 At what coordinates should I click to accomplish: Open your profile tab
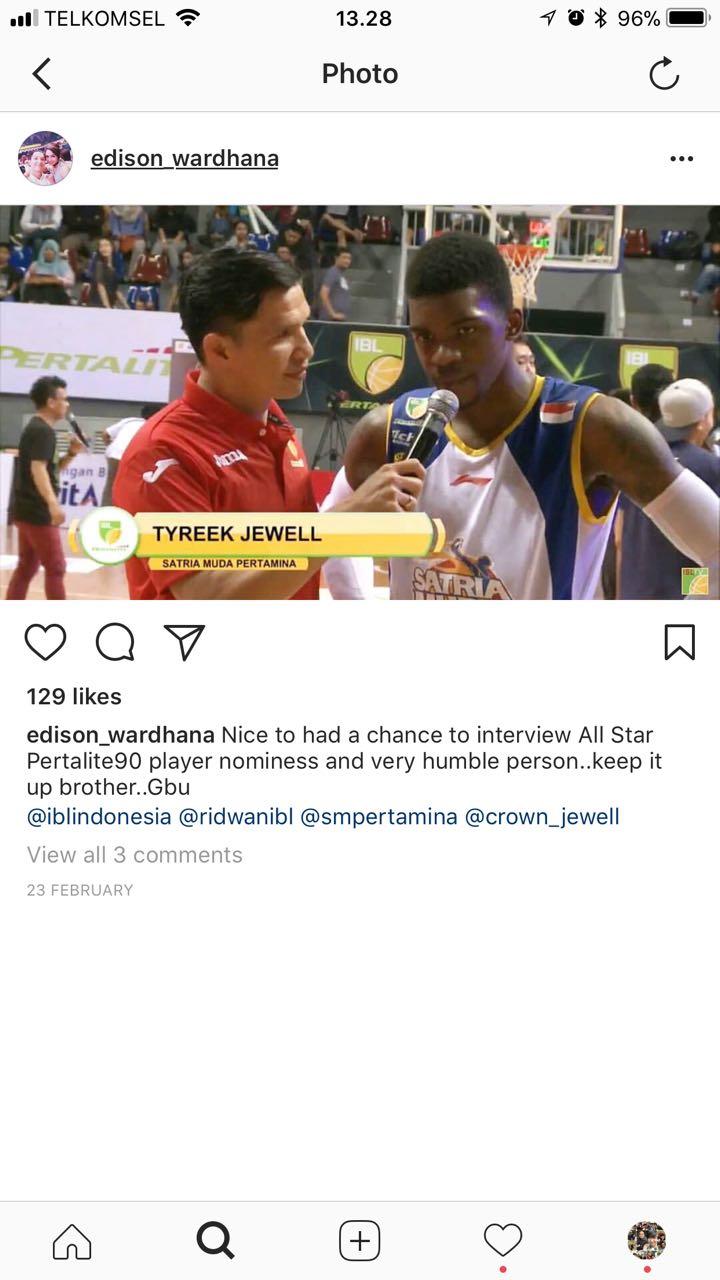point(647,1241)
